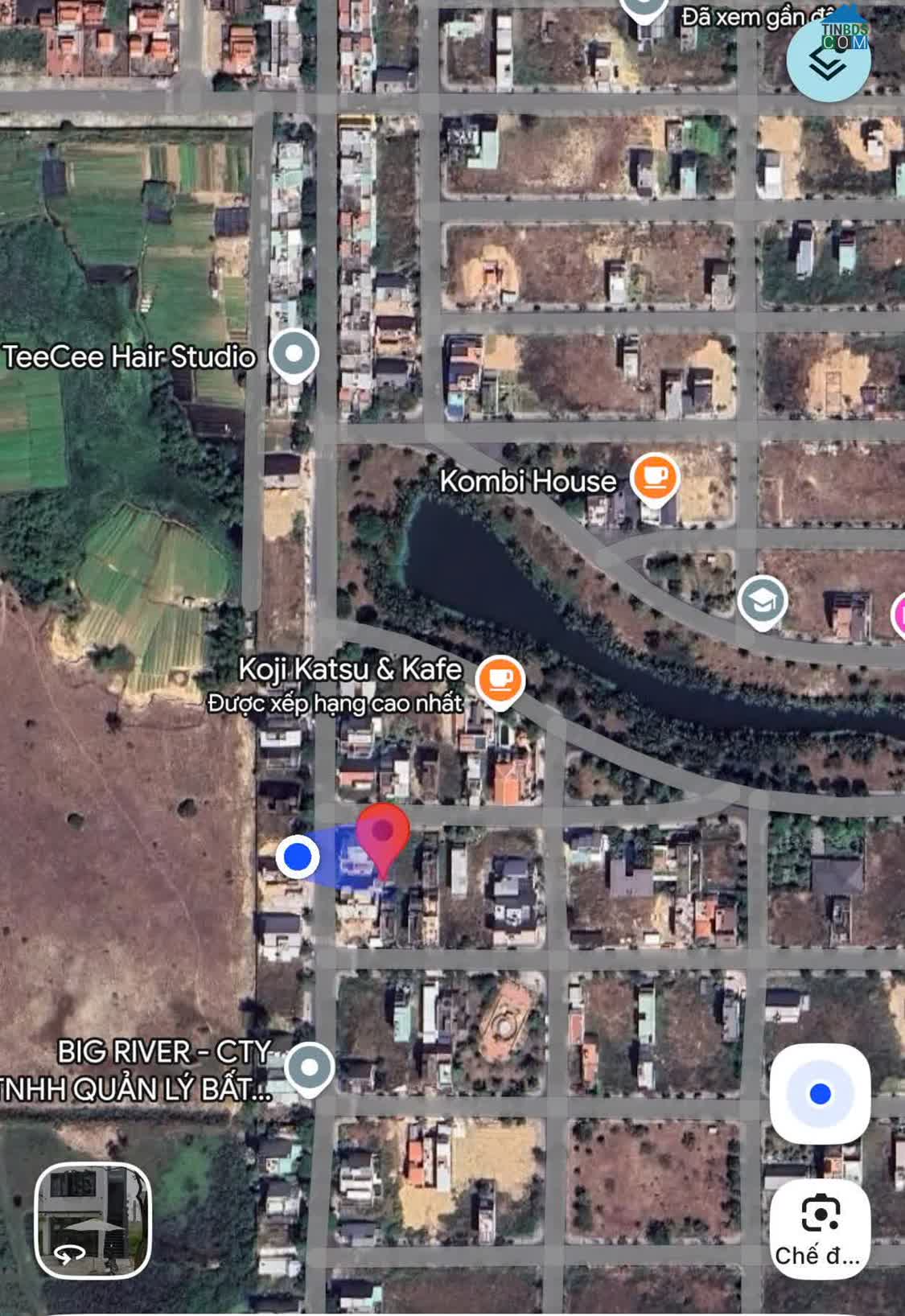
Task: Open the Street View preview thumbnail
Action: click(x=93, y=1220)
